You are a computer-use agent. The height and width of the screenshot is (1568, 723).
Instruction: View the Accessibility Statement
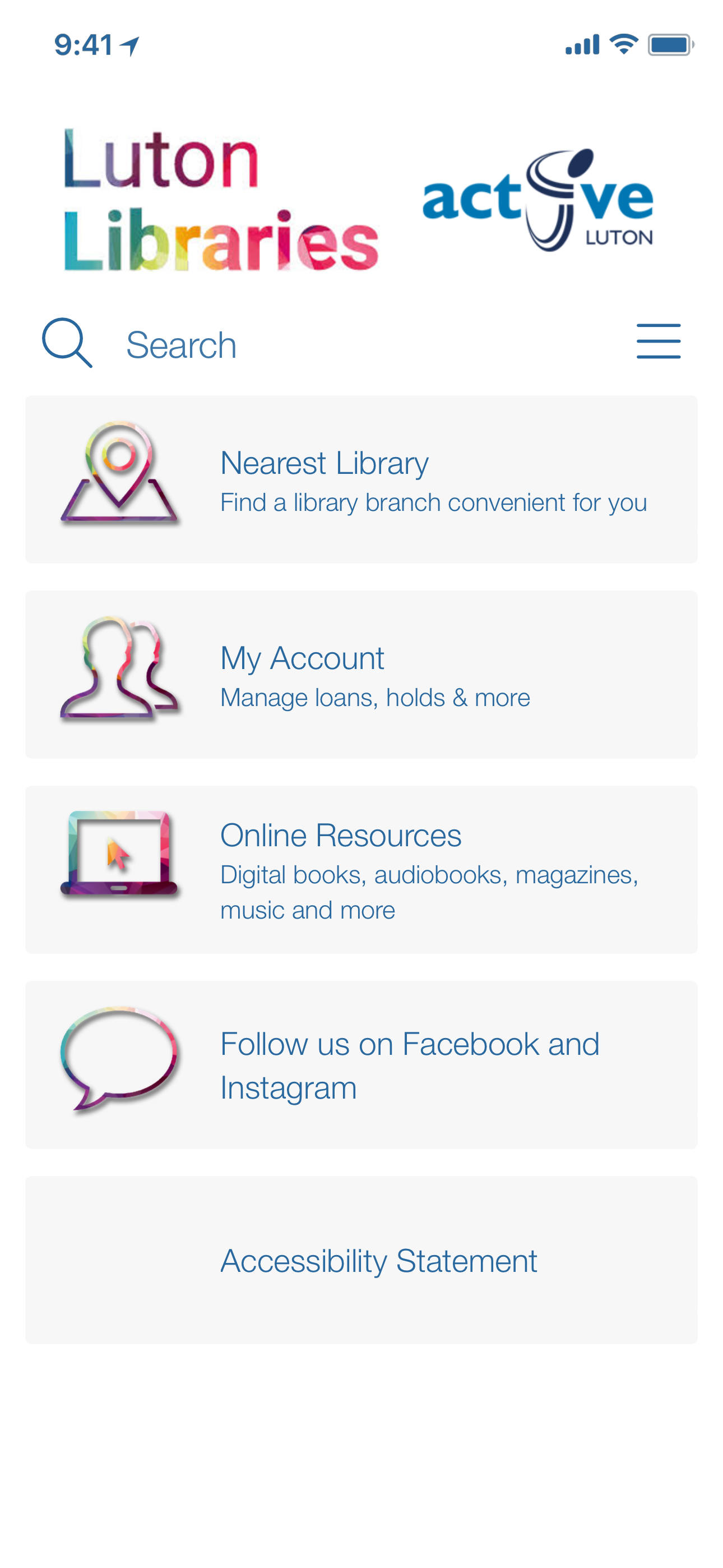361,1260
